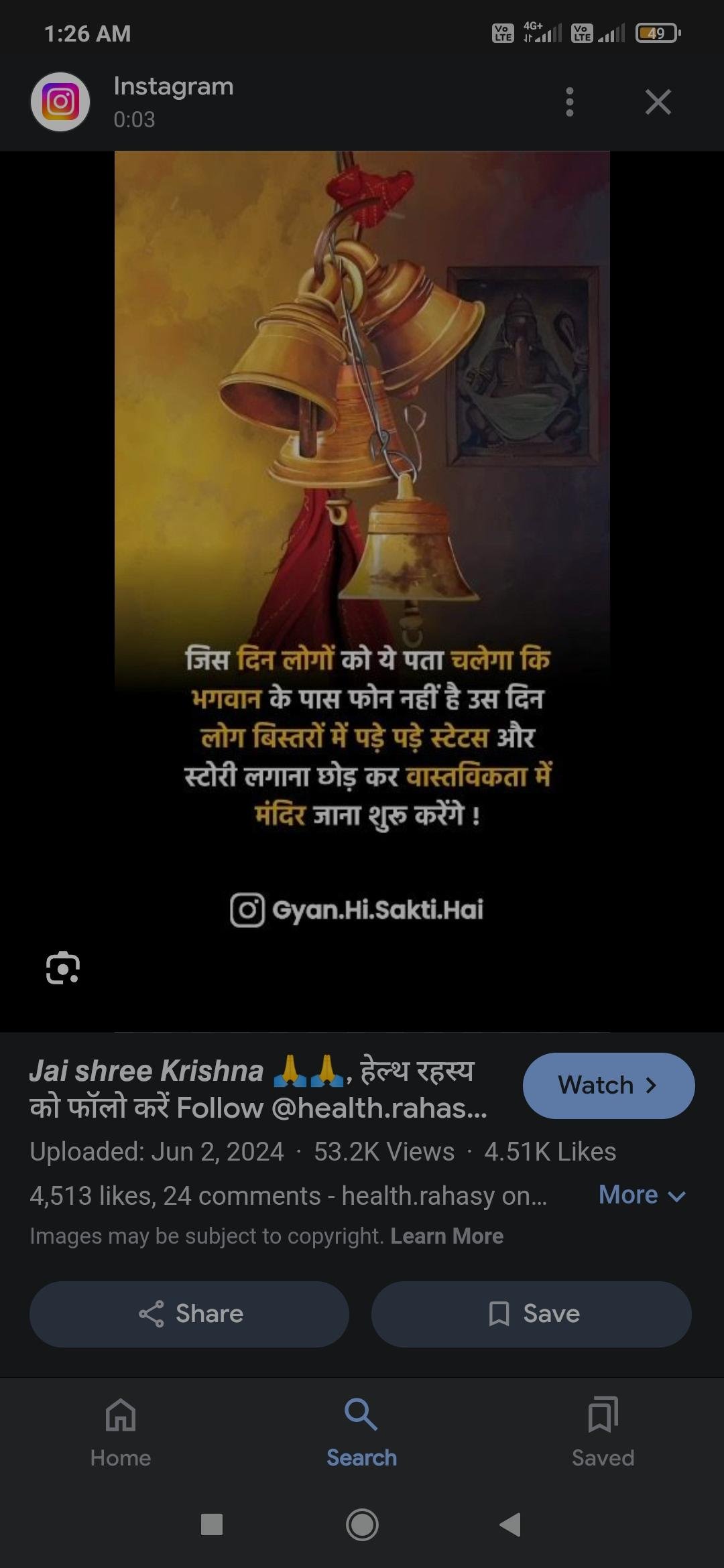Open the Learn More copyright link
This screenshot has width=724, height=1568.
[x=446, y=1236]
